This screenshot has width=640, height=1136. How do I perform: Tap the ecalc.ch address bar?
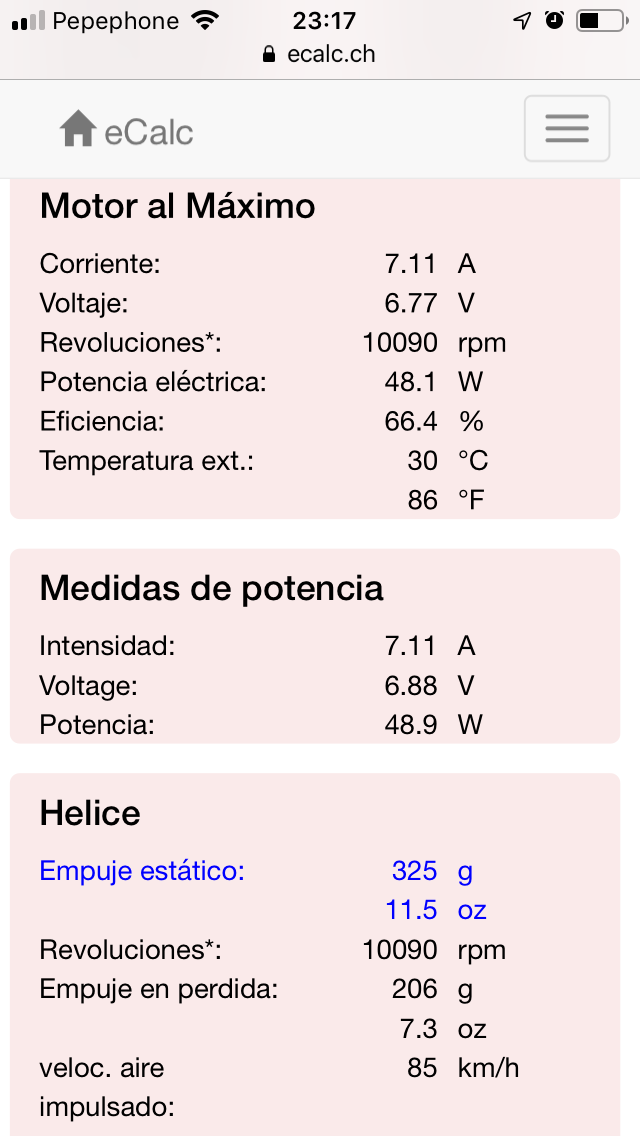click(320, 54)
